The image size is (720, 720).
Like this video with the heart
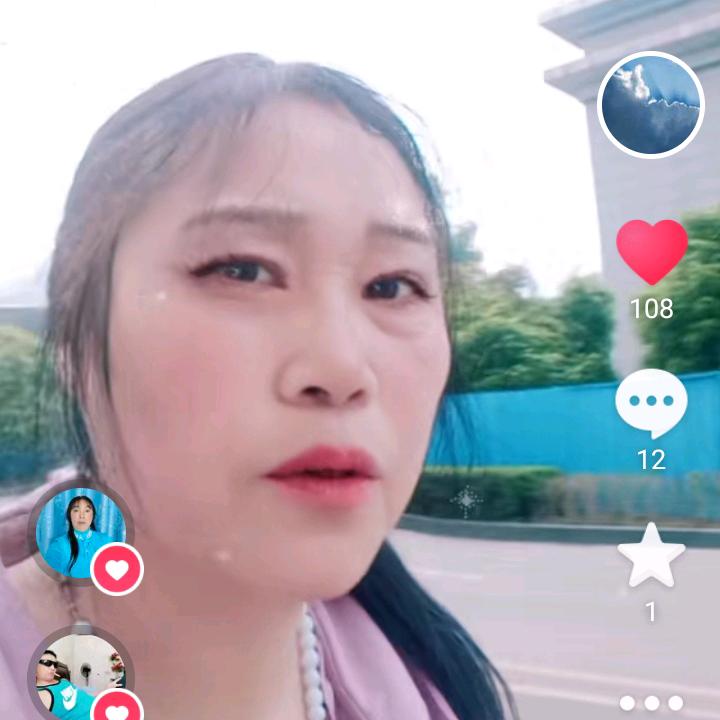(x=652, y=253)
